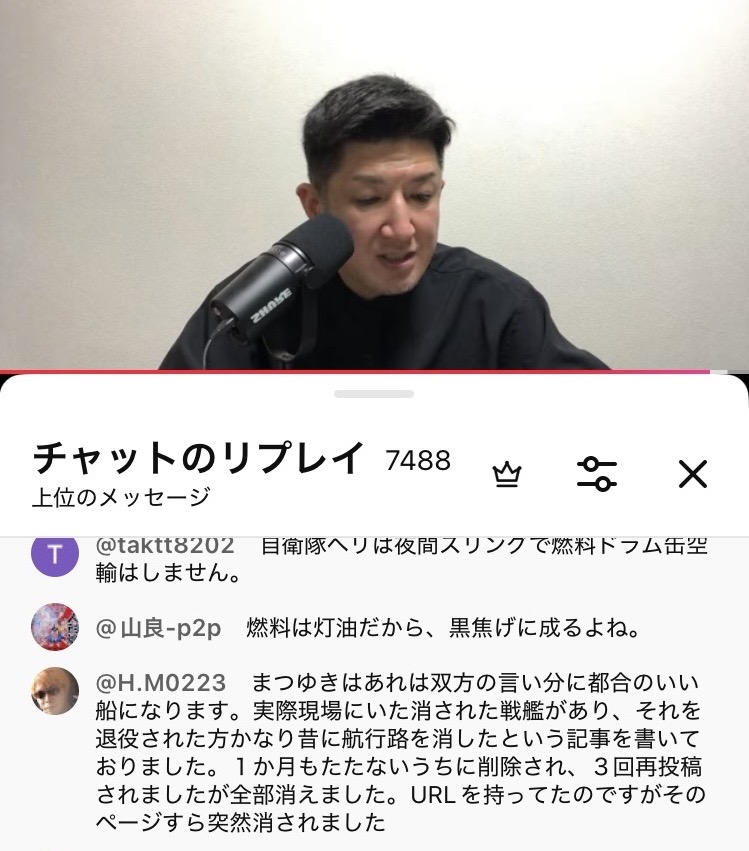Tap the 上位のメッセージ chat mode label
Viewport: 749px width, 851px height.
coord(121,497)
